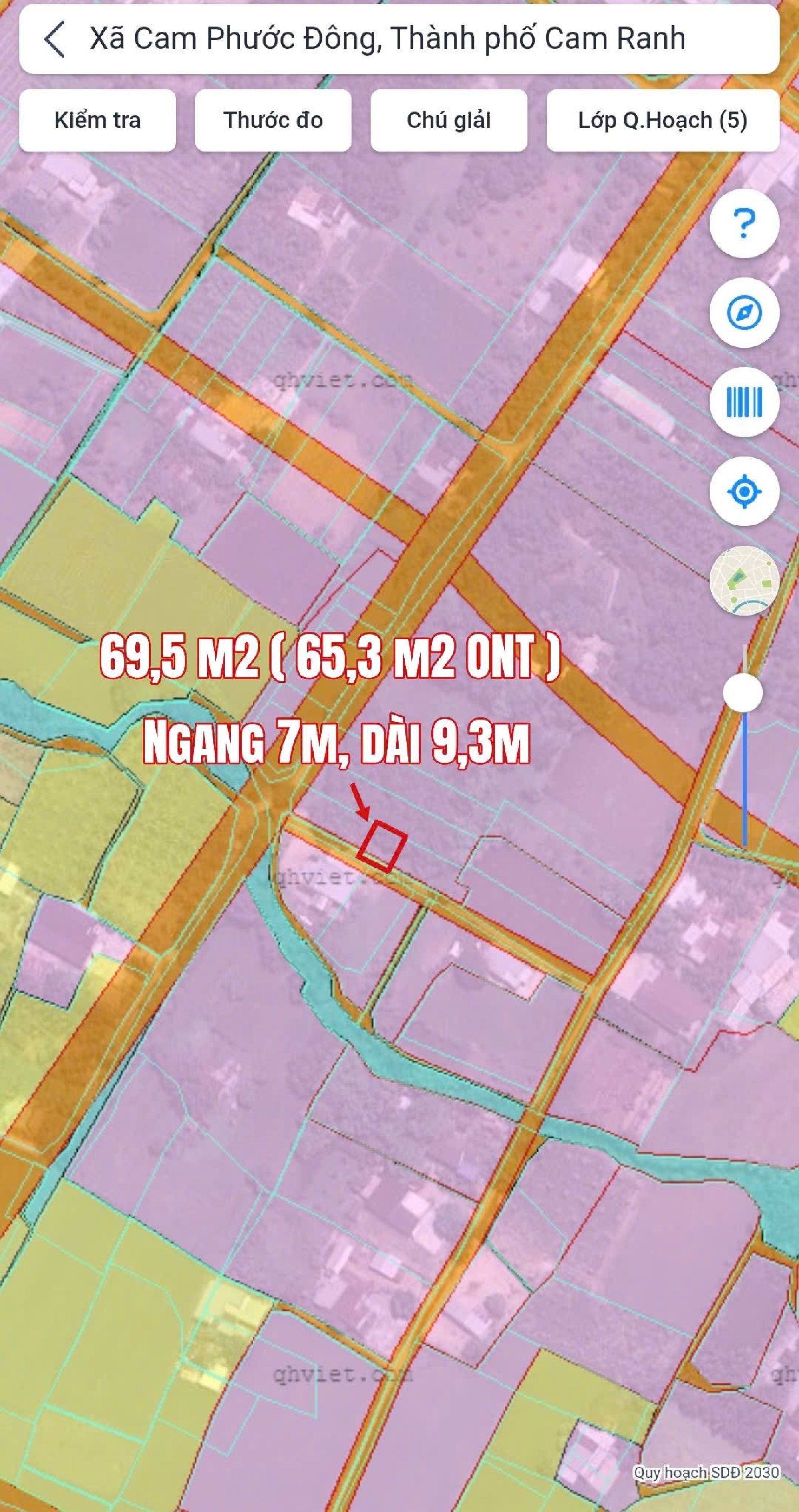Center map on my current location
This screenshot has width=799, height=1512.
(x=744, y=491)
